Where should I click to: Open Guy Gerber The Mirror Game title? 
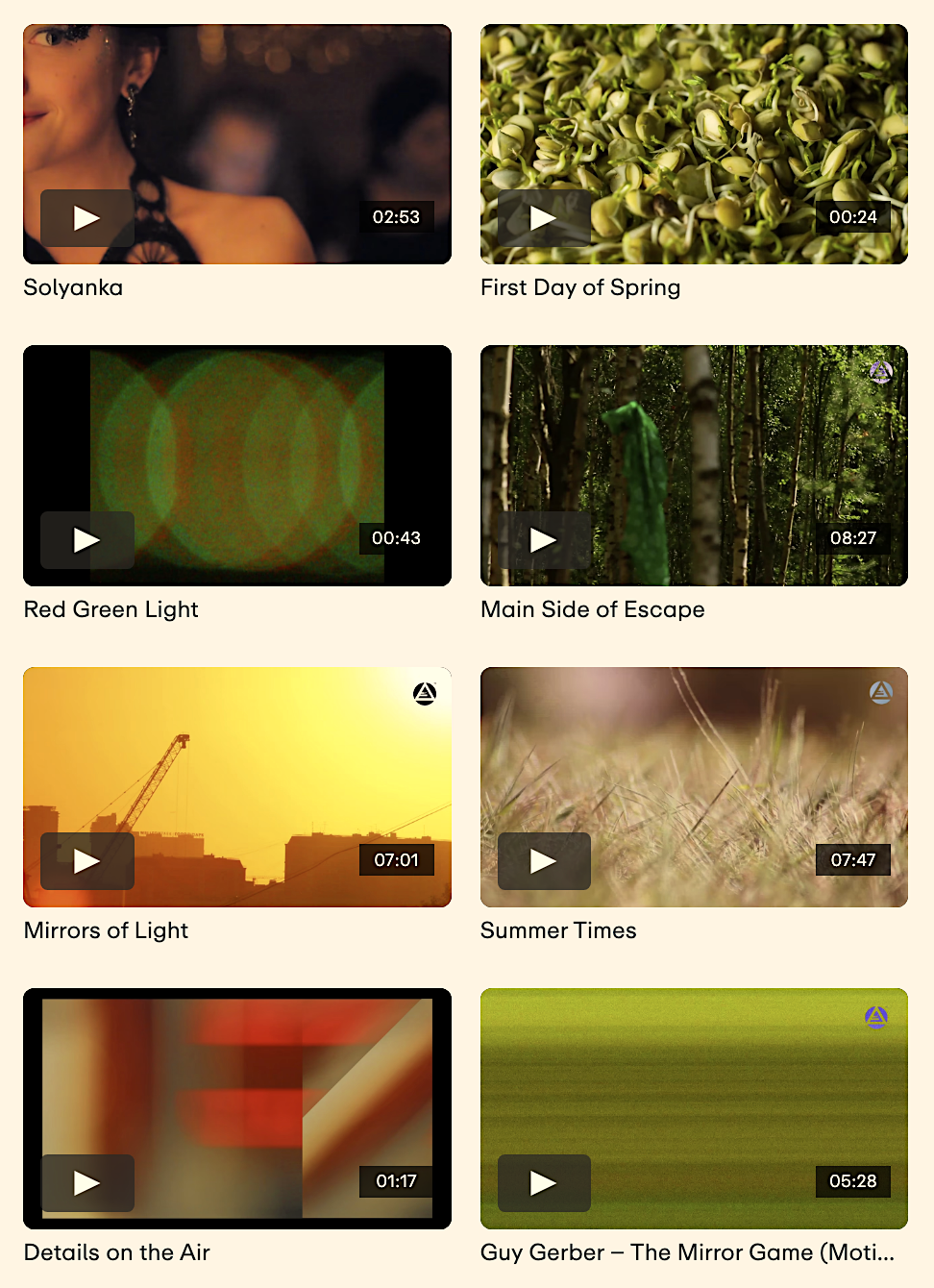tap(687, 1252)
